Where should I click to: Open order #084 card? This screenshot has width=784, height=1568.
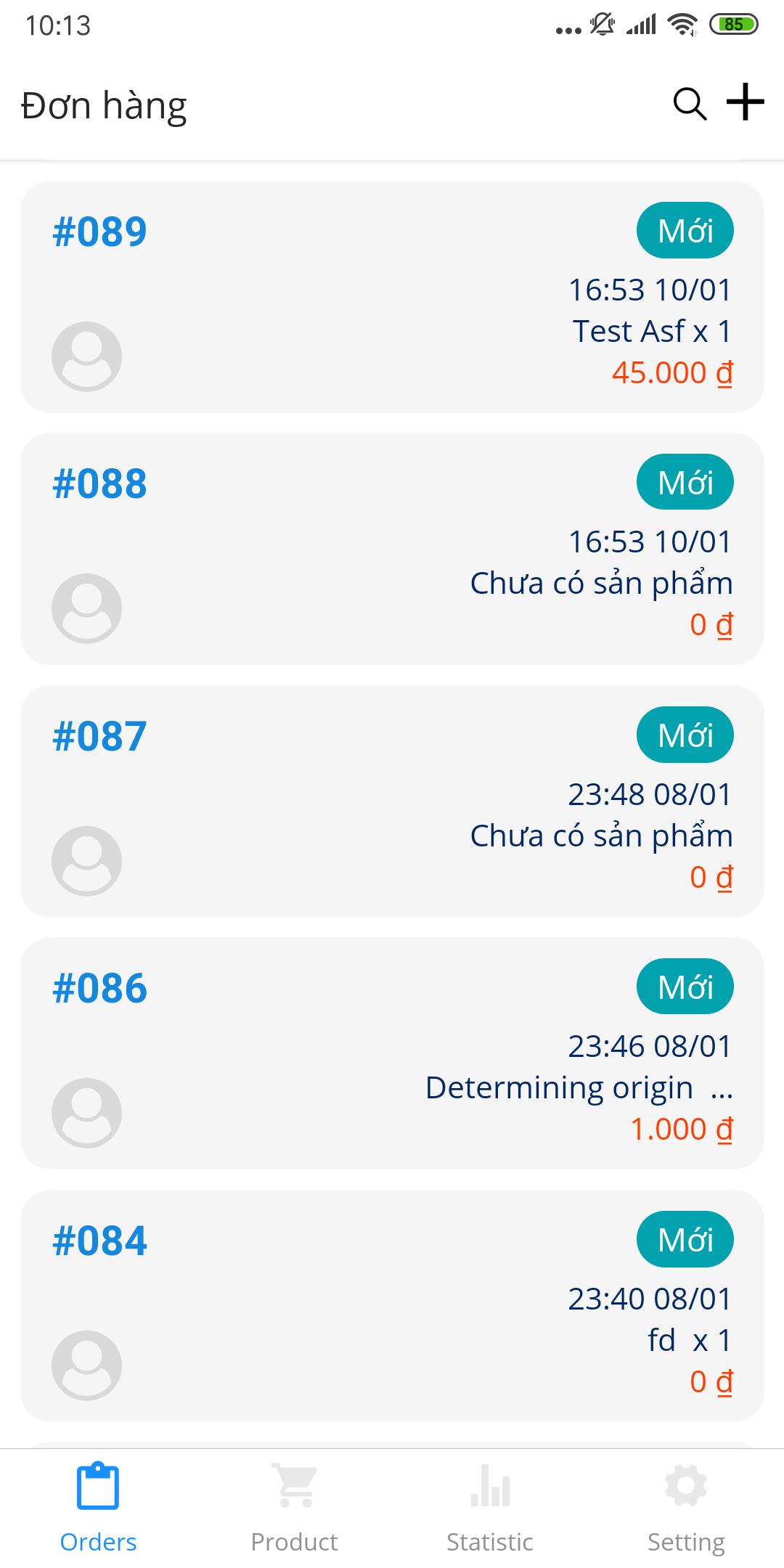pos(392,1306)
